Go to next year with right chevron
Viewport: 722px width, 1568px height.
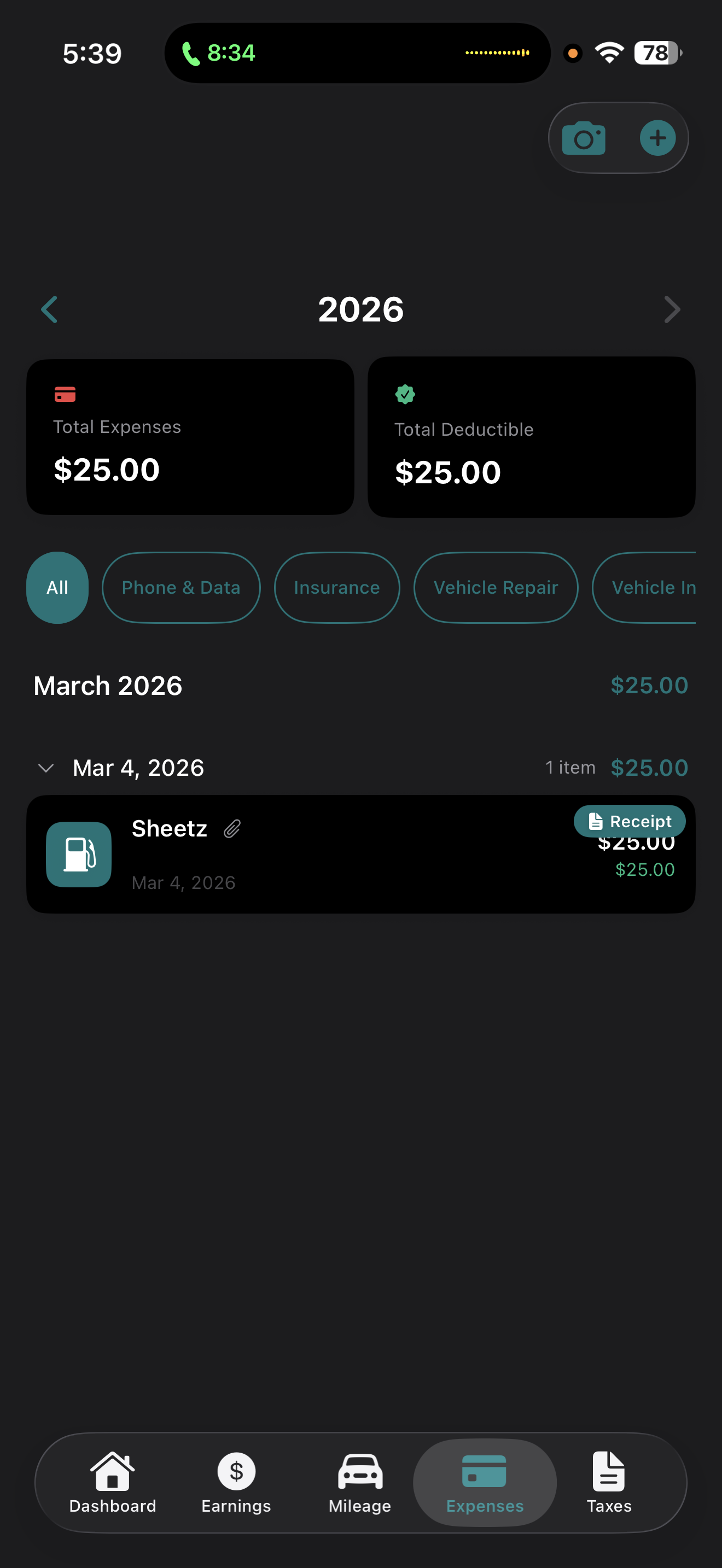(x=673, y=309)
